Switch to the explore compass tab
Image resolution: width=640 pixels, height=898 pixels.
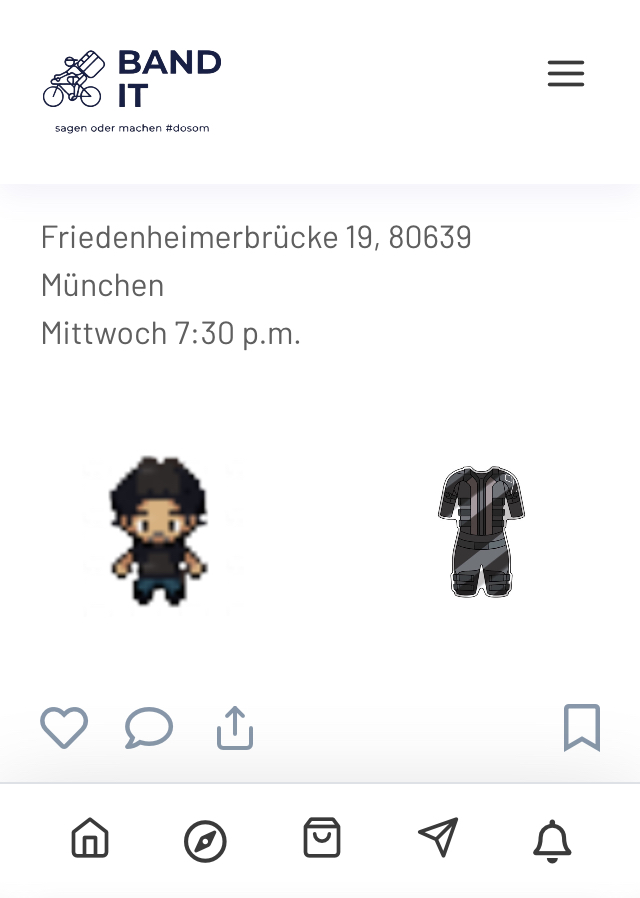(x=205, y=841)
